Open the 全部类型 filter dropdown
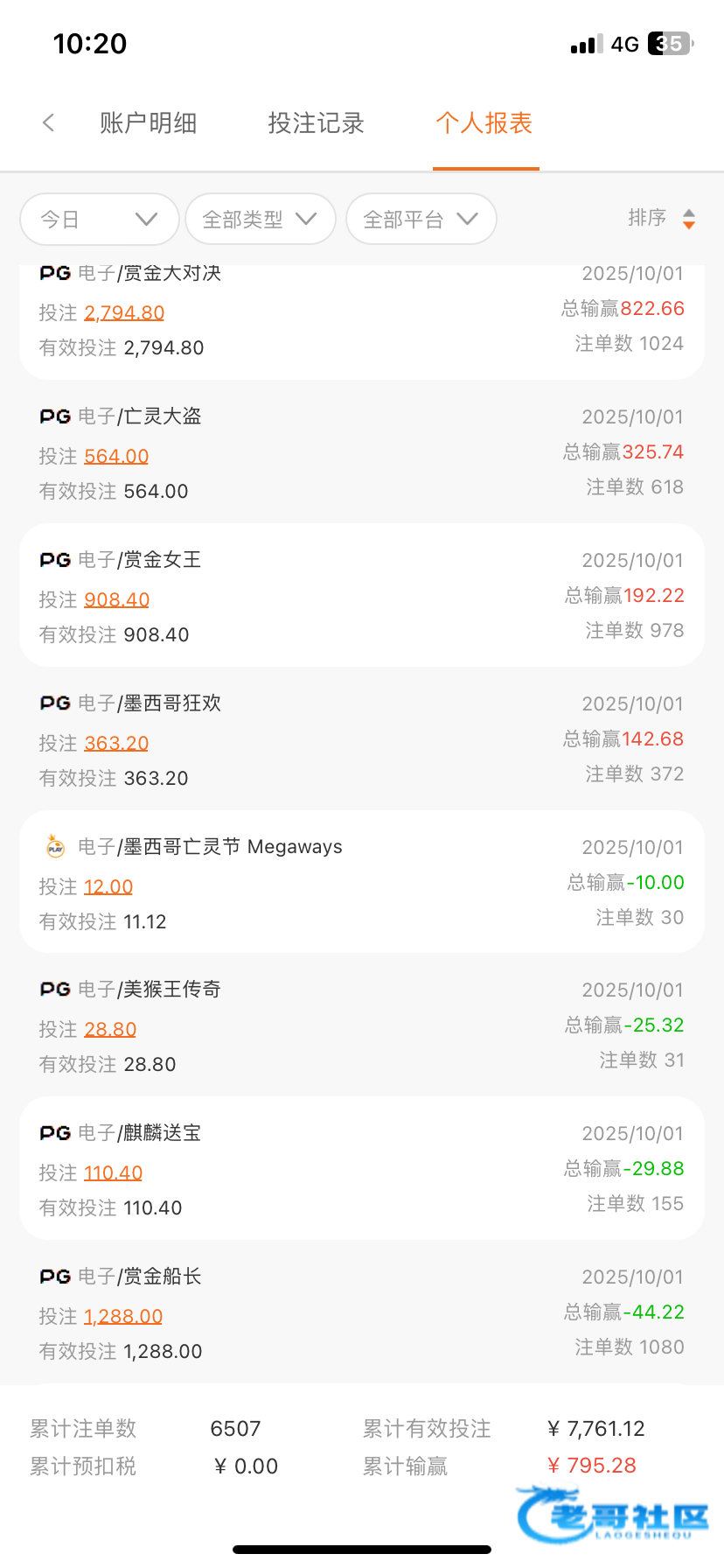The height and width of the screenshot is (1568, 724). pyautogui.click(x=261, y=219)
